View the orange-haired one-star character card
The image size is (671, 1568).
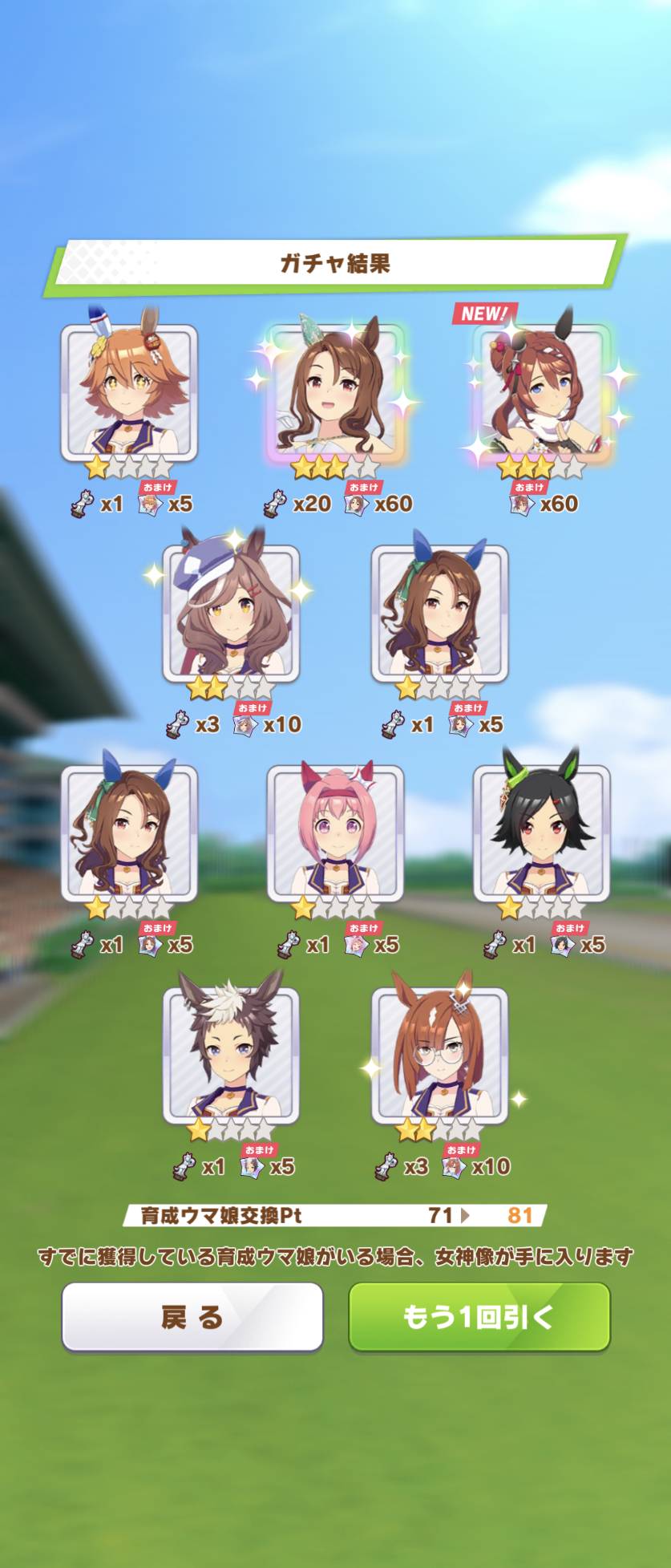tap(129, 393)
